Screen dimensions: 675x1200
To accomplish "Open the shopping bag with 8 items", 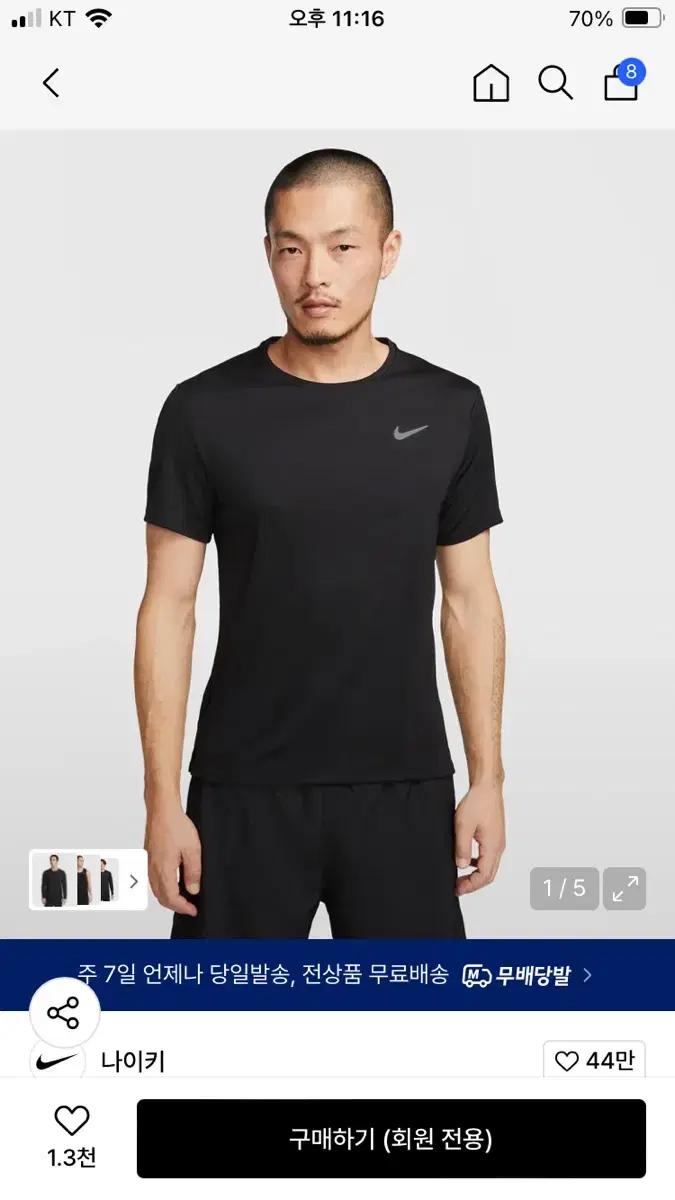I will click(621, 84).
